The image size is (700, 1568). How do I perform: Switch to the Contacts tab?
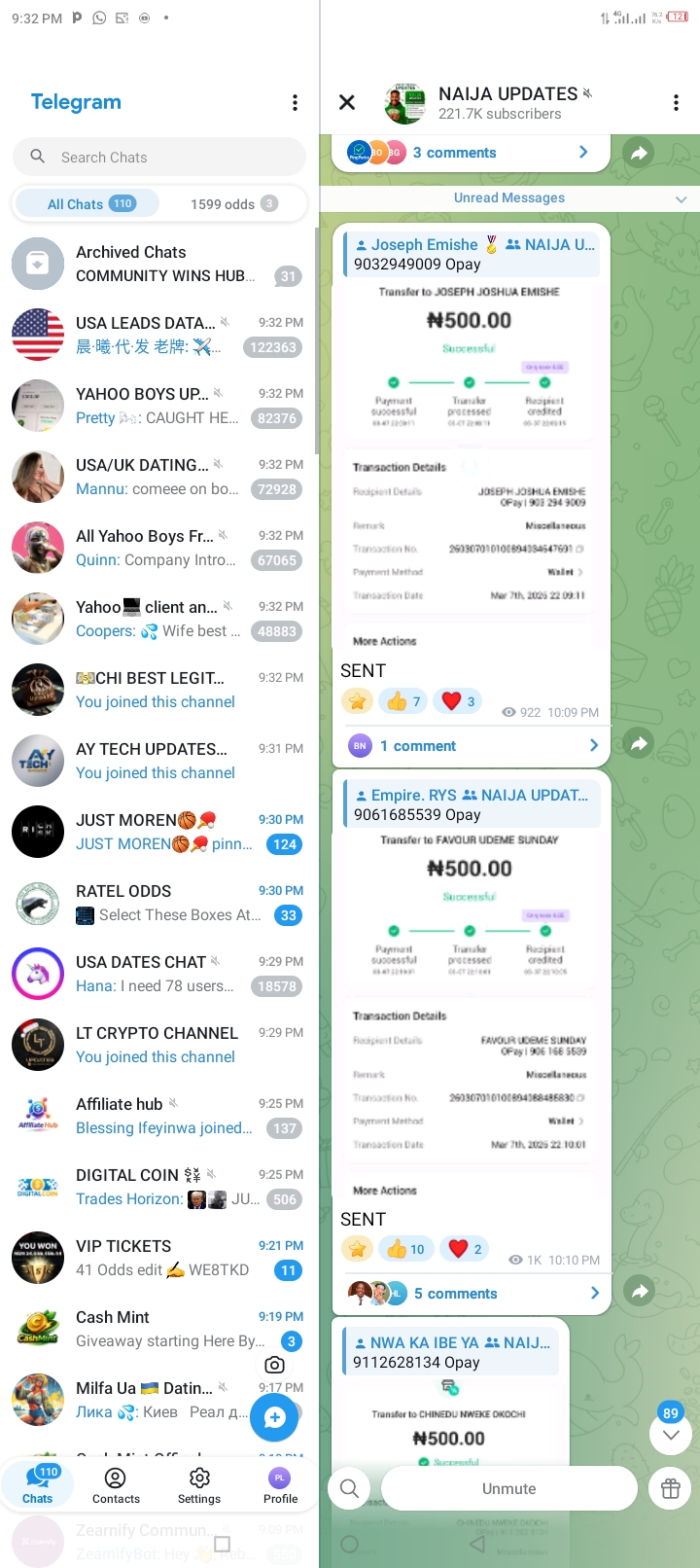(116, 1485)
